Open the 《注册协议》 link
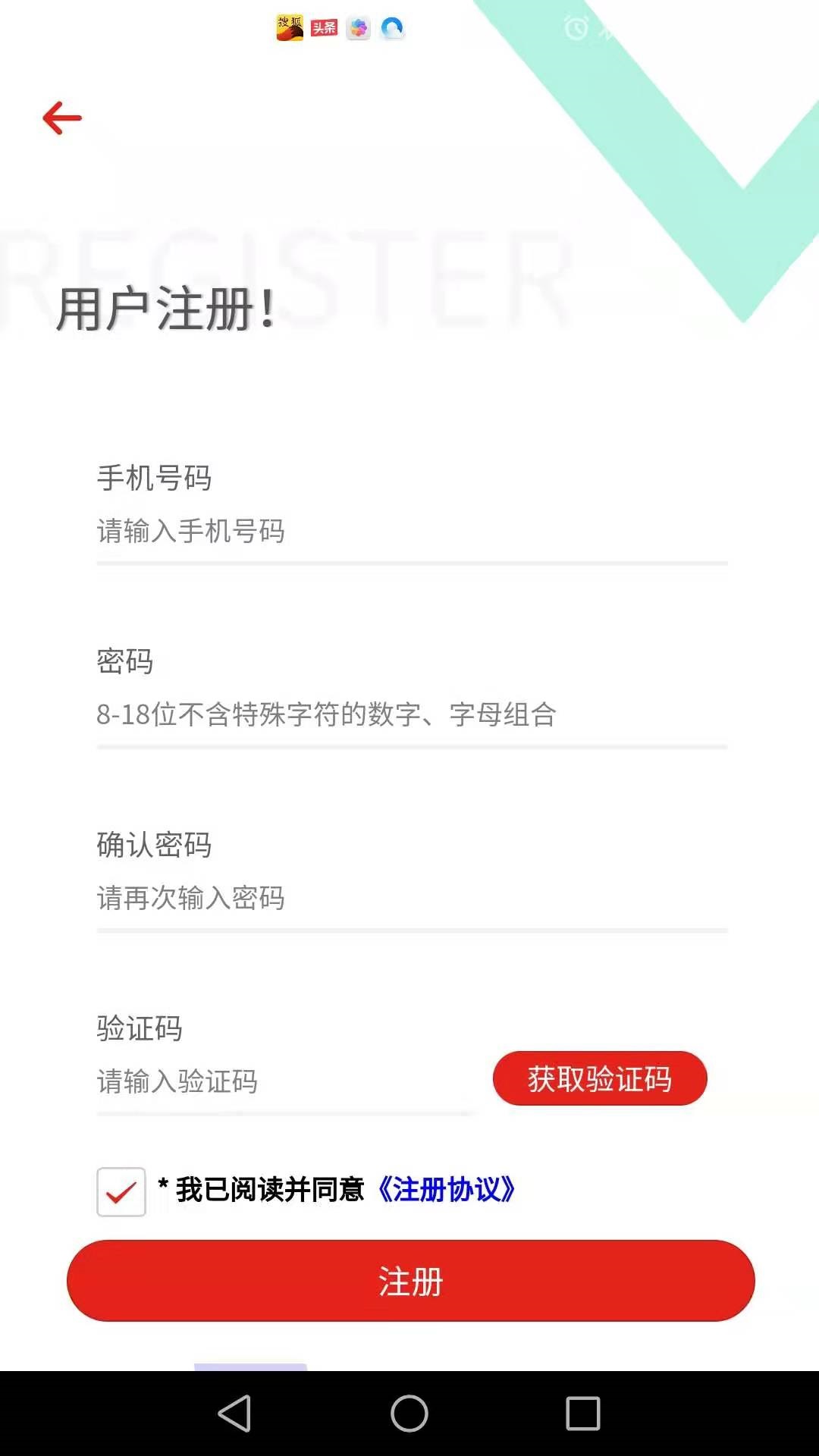 [x=446, y=1190]
